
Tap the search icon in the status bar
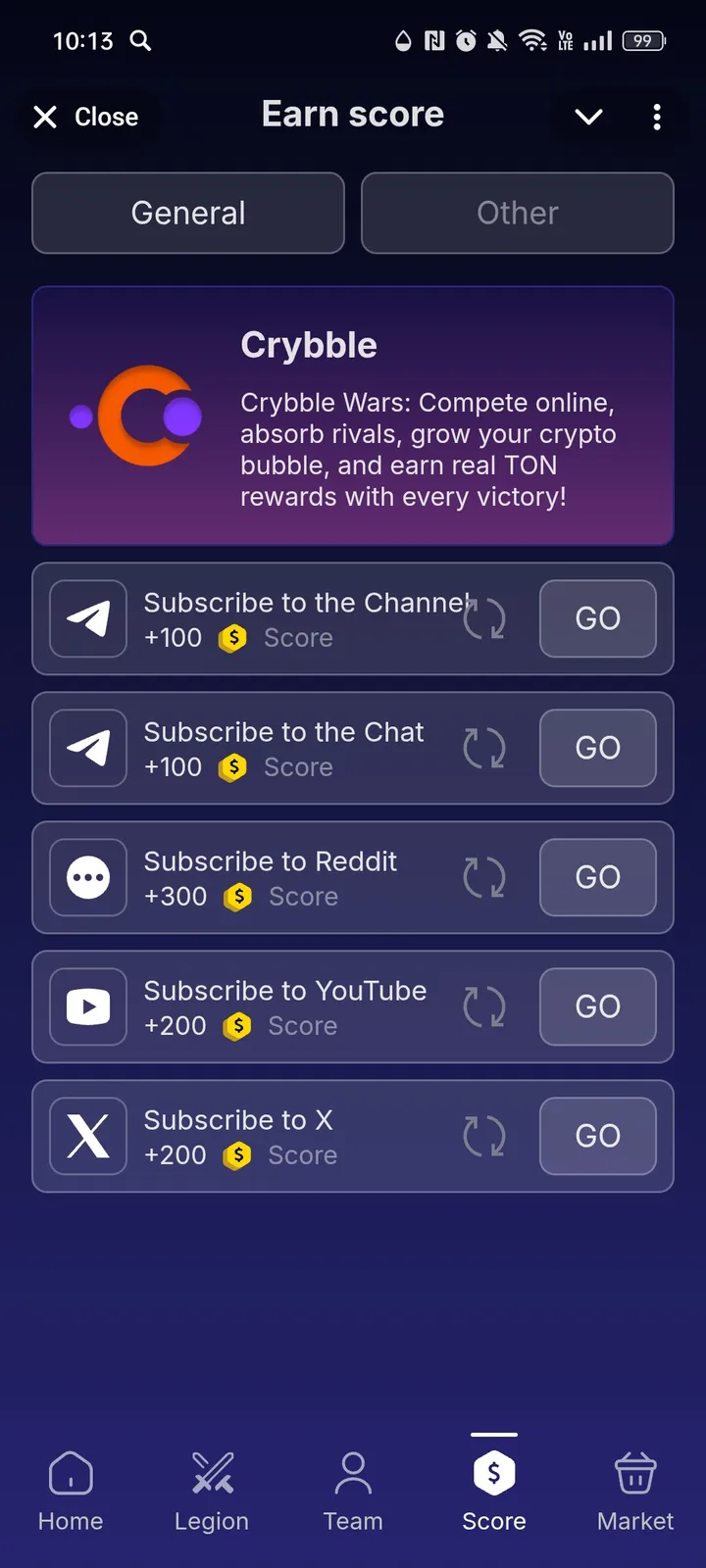tap(140, 41)
